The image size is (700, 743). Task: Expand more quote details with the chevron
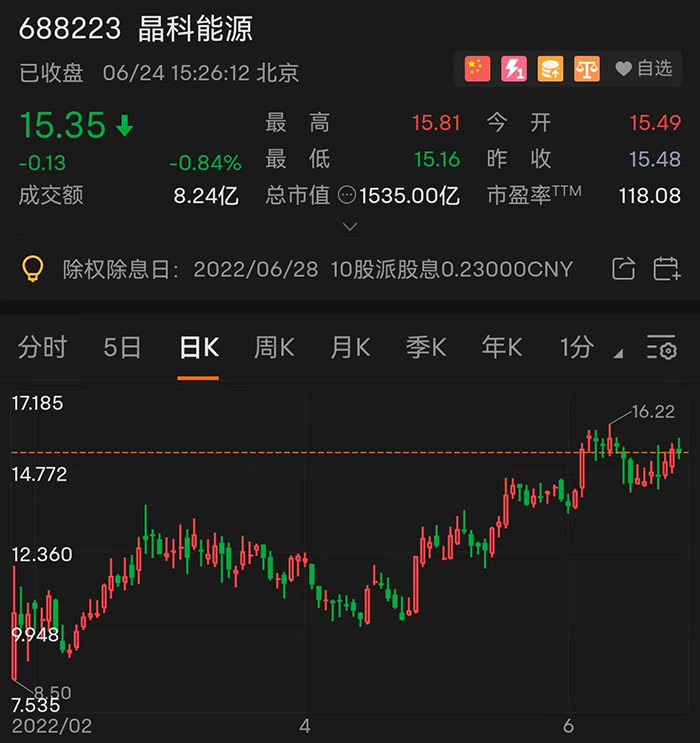click(349, 227)
